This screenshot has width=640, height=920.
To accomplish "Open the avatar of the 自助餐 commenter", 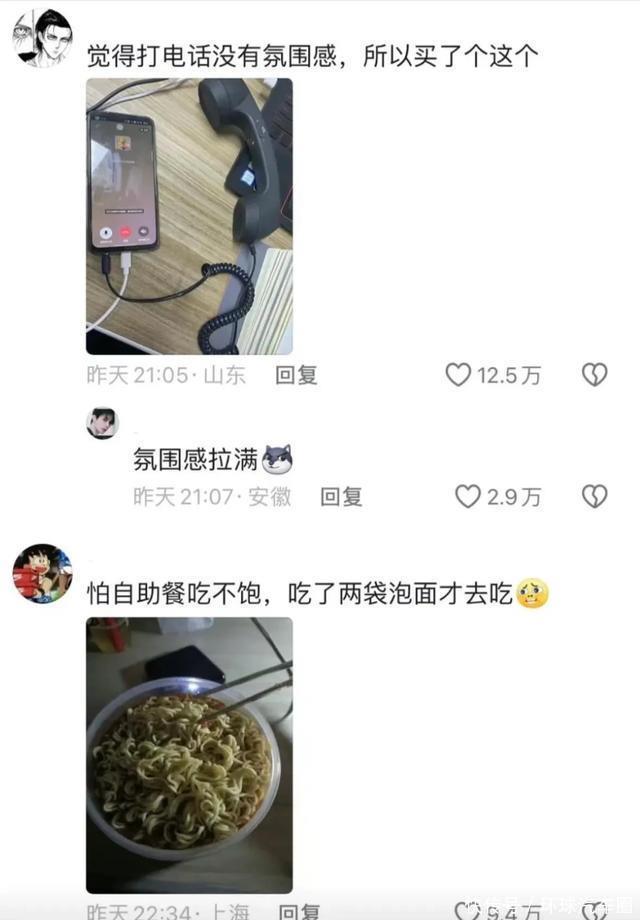I will pyautogui.click(x=41, y=574).
